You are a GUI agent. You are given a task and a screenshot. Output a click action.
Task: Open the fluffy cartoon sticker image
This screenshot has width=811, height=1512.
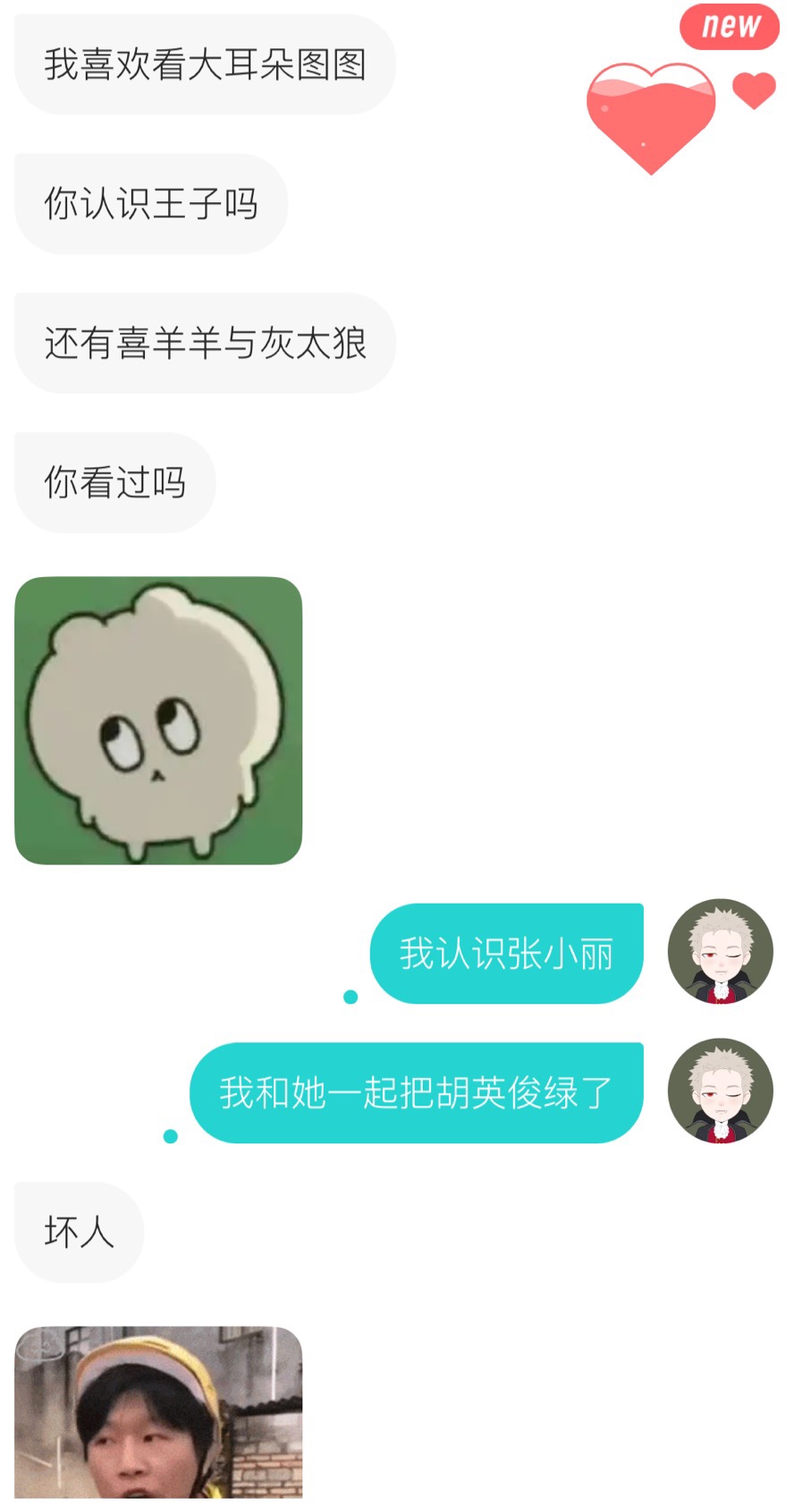[158, 720]
